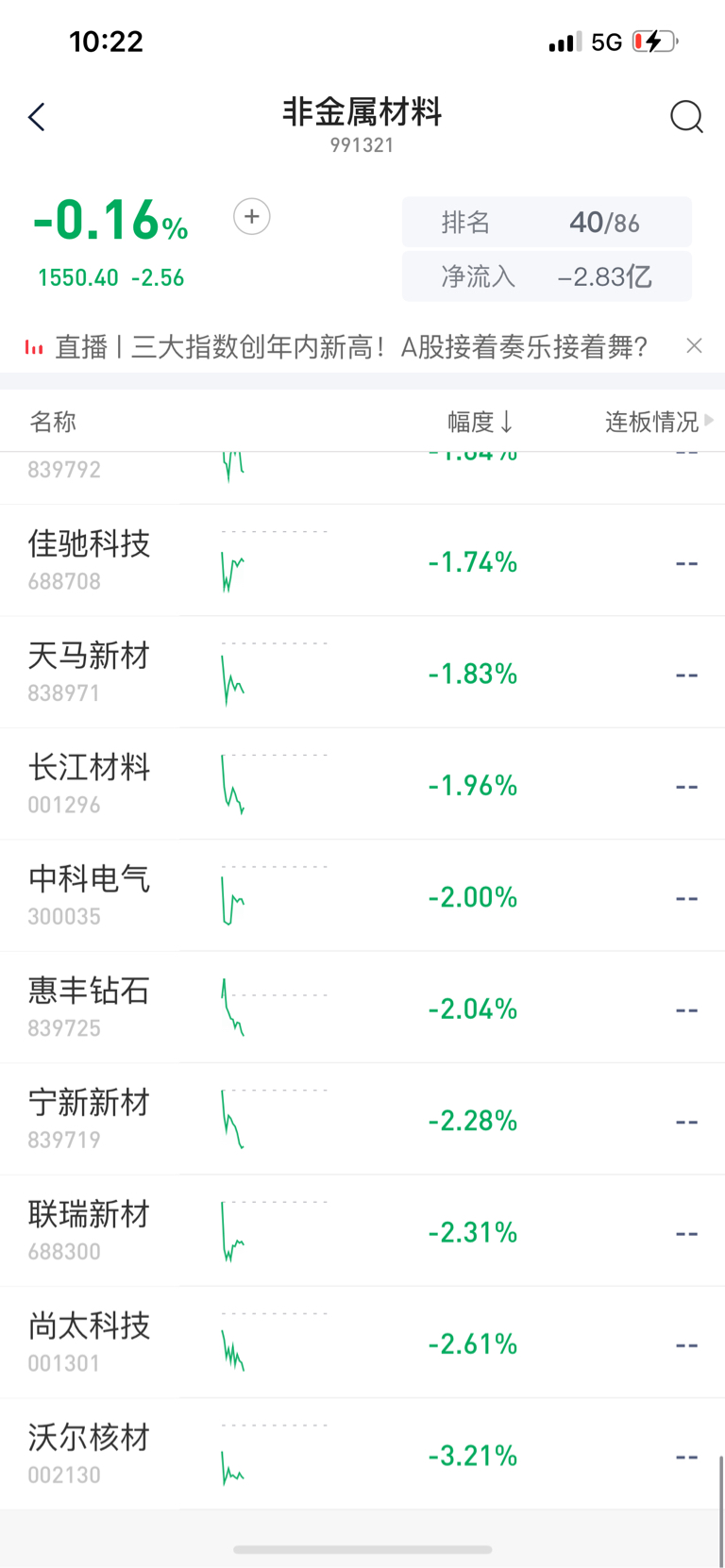Sort the list by 幅度 column
The width and height of the screenshot is (725, 1568).
pyautogui.click(x=481, y=422)
